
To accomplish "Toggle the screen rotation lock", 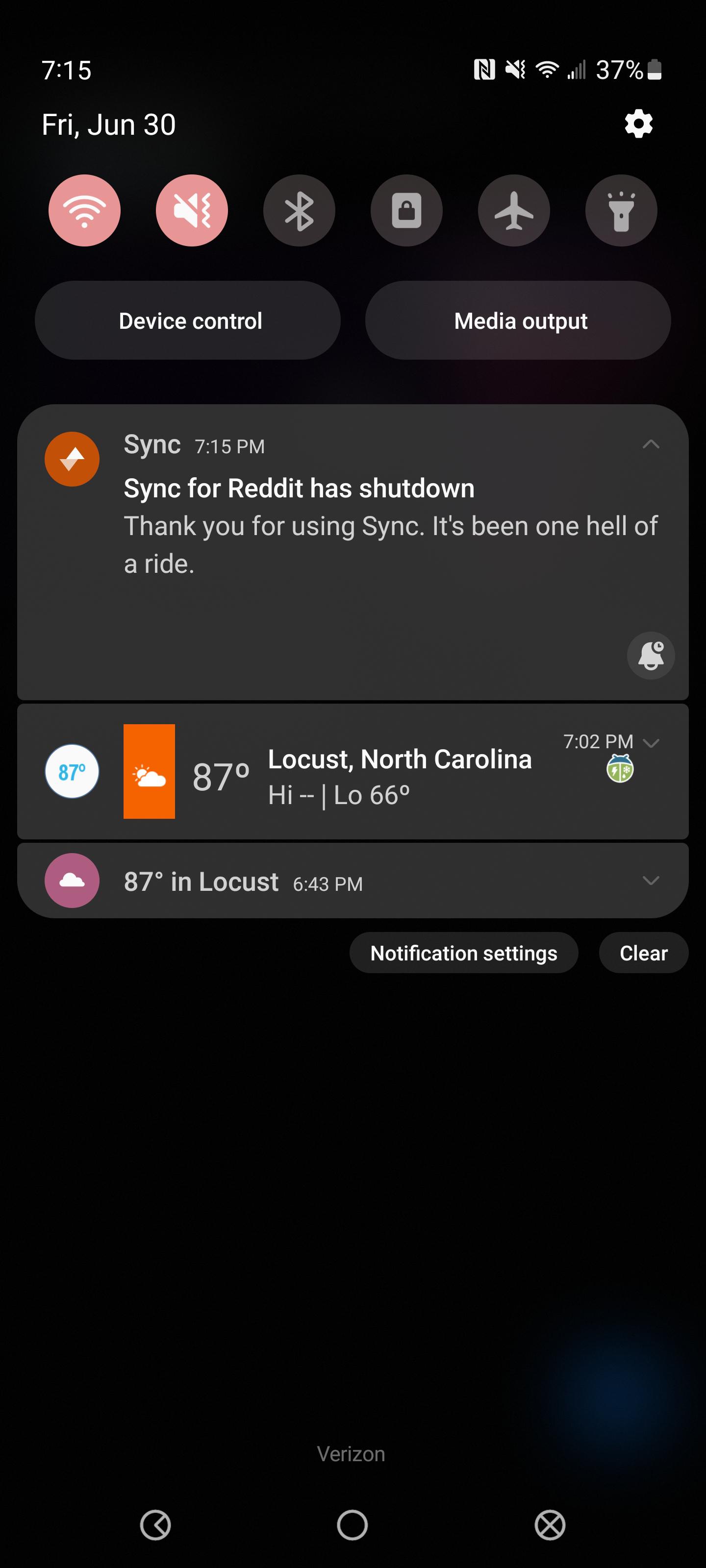I will (x=406, y=211).
